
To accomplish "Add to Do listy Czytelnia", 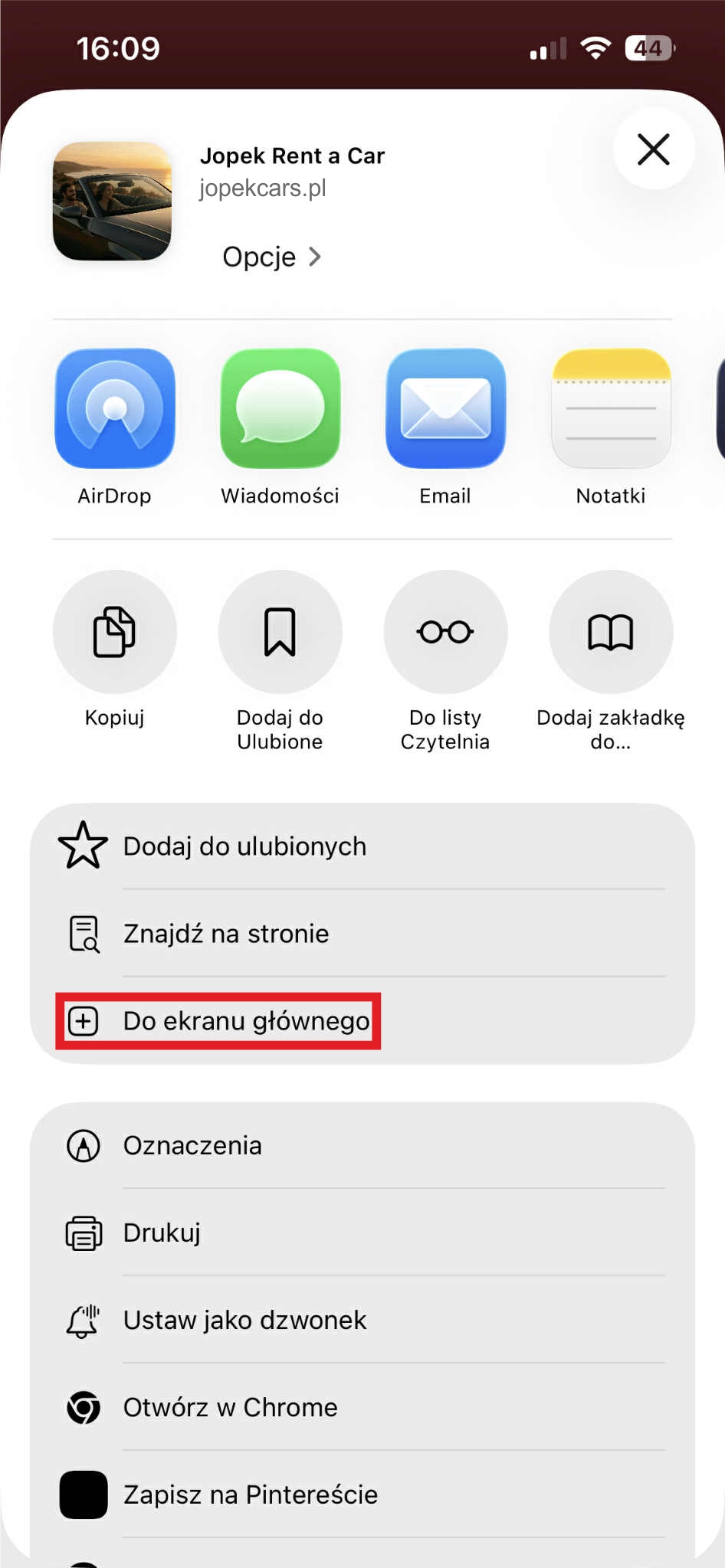I will click(x=445, y=632).
